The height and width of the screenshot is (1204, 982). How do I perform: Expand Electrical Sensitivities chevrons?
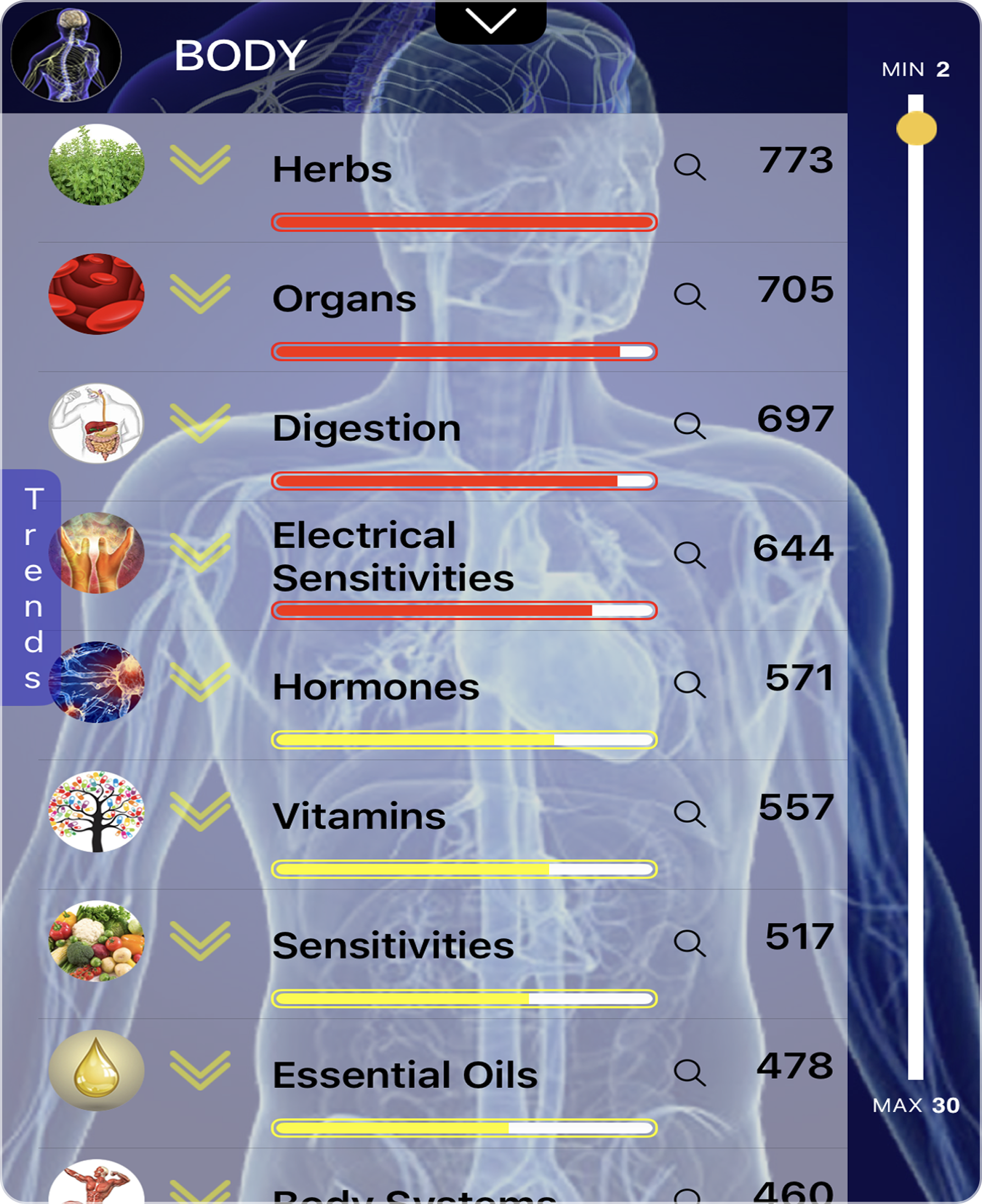point(200,552)
